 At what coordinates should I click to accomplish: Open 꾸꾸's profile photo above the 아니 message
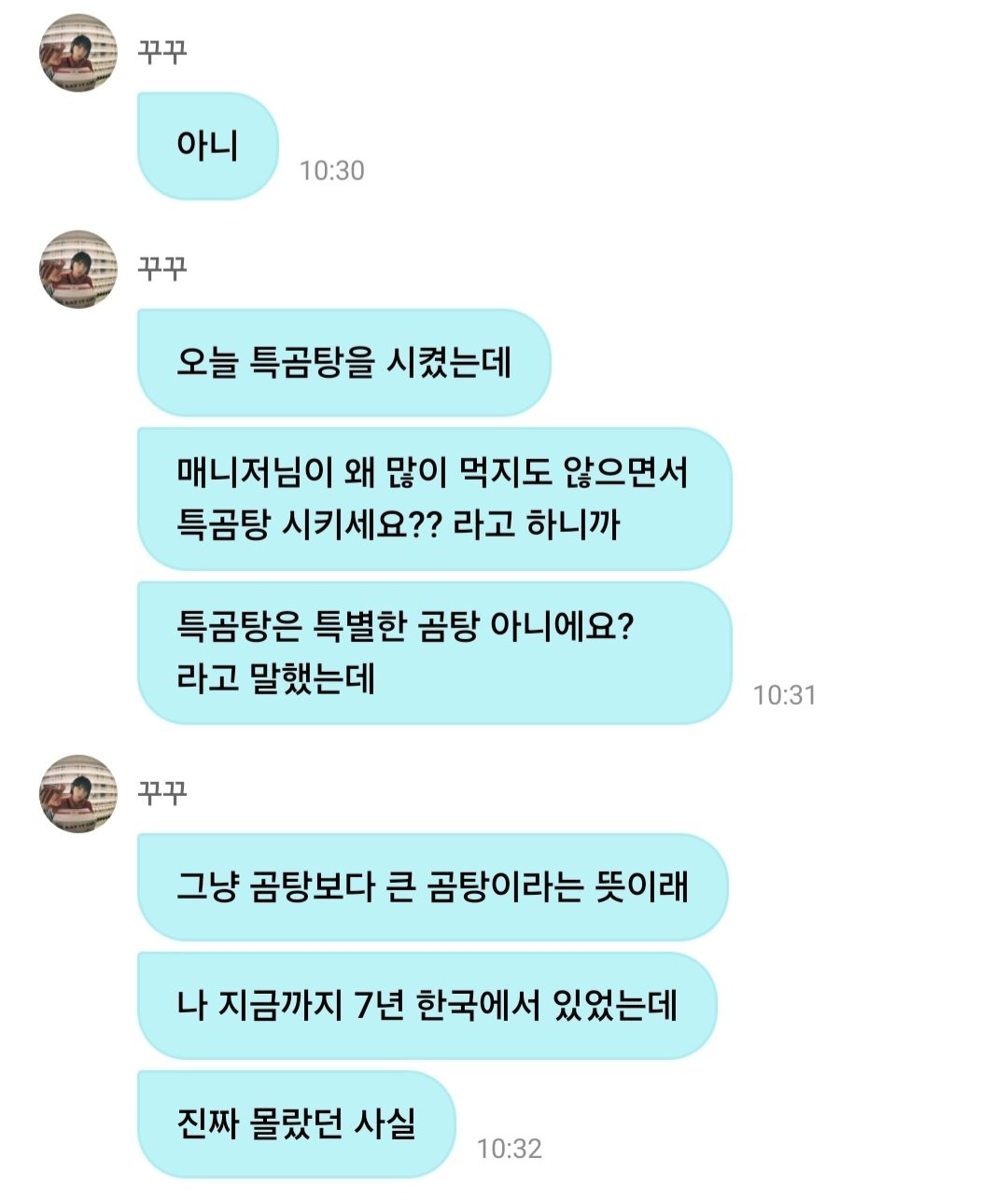pyautogui.click(x=78, y=53)
